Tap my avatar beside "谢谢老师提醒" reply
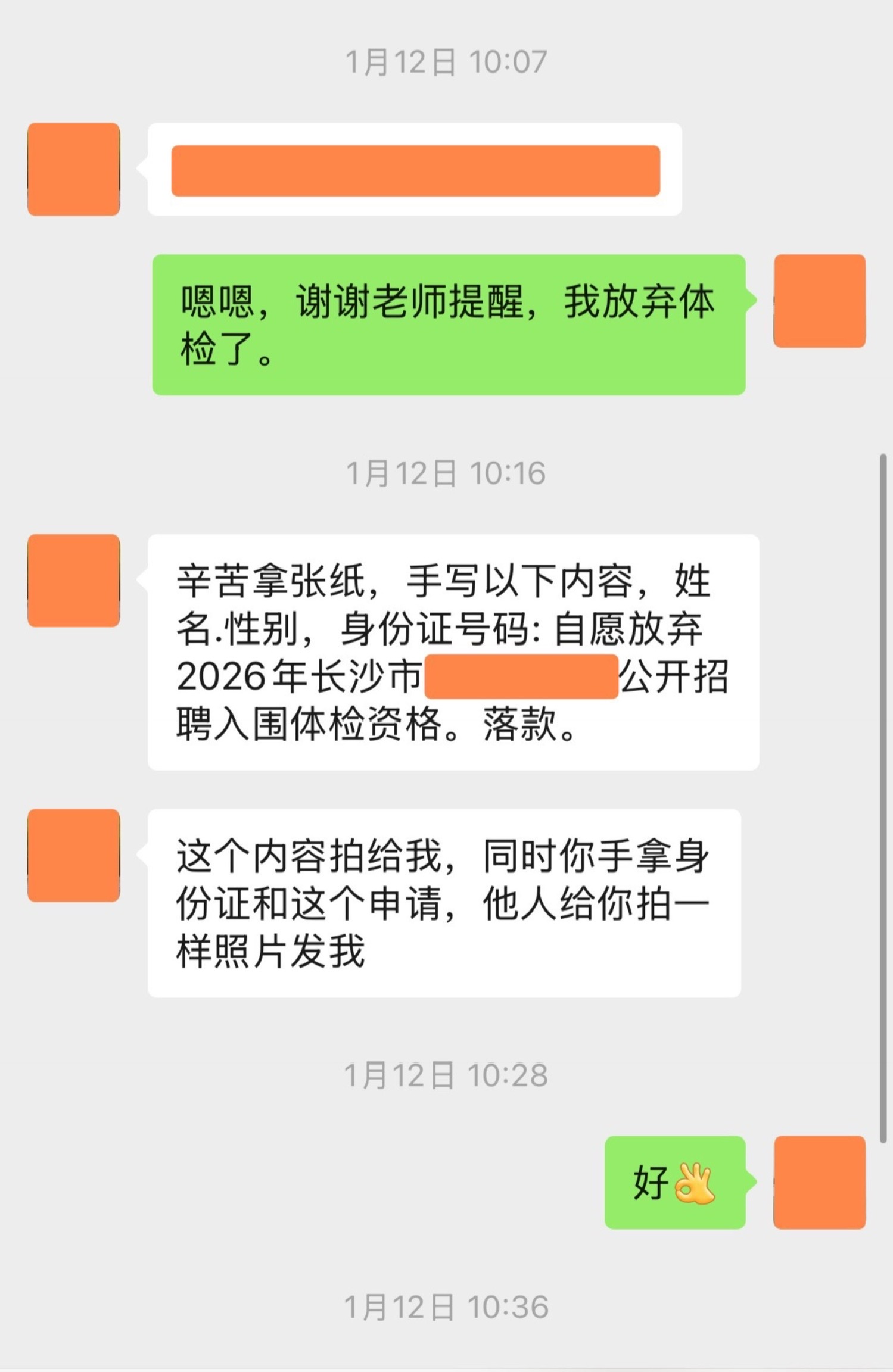This screenshot has height=1372, width=893. point(819,301)
